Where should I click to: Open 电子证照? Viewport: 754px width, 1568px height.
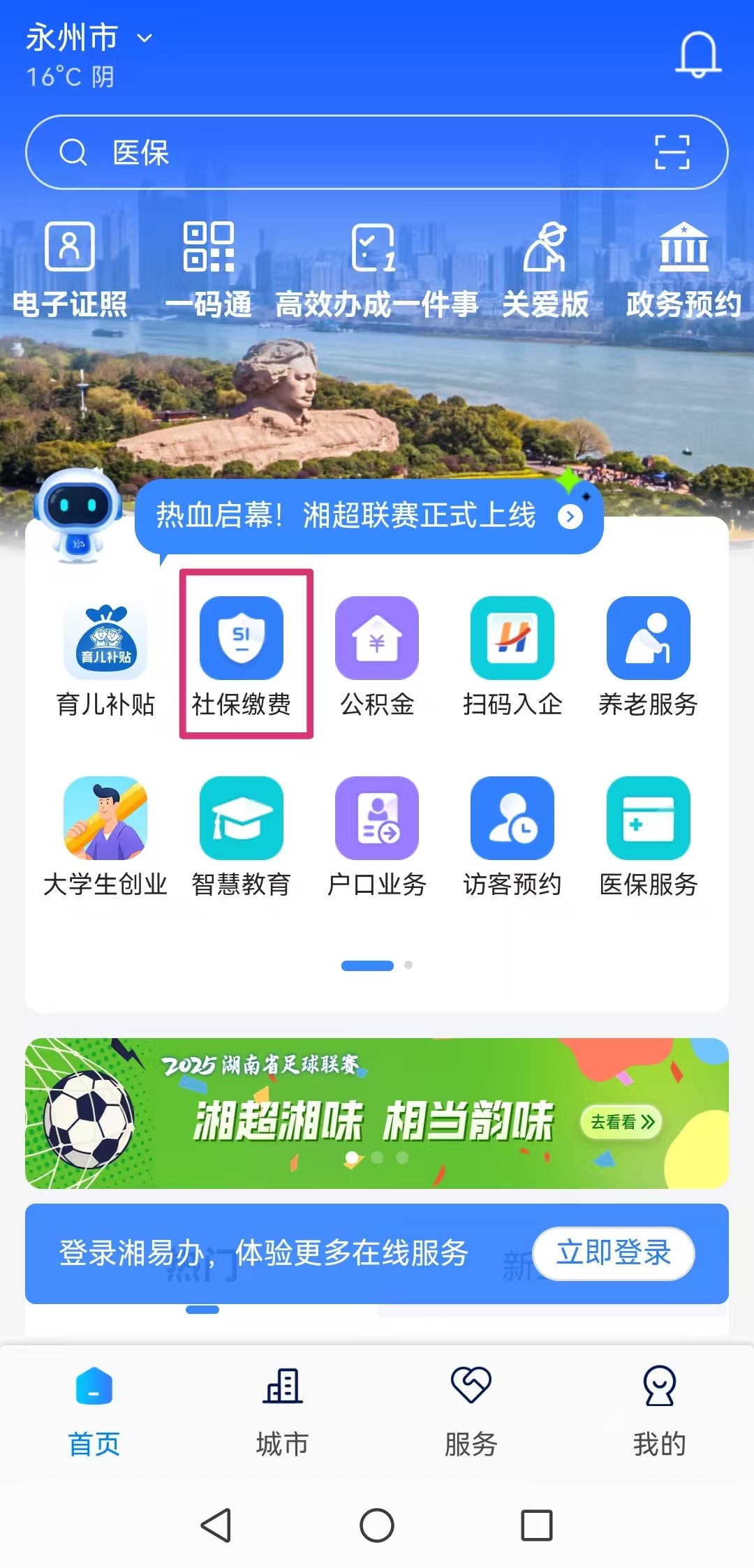point(70,269)
